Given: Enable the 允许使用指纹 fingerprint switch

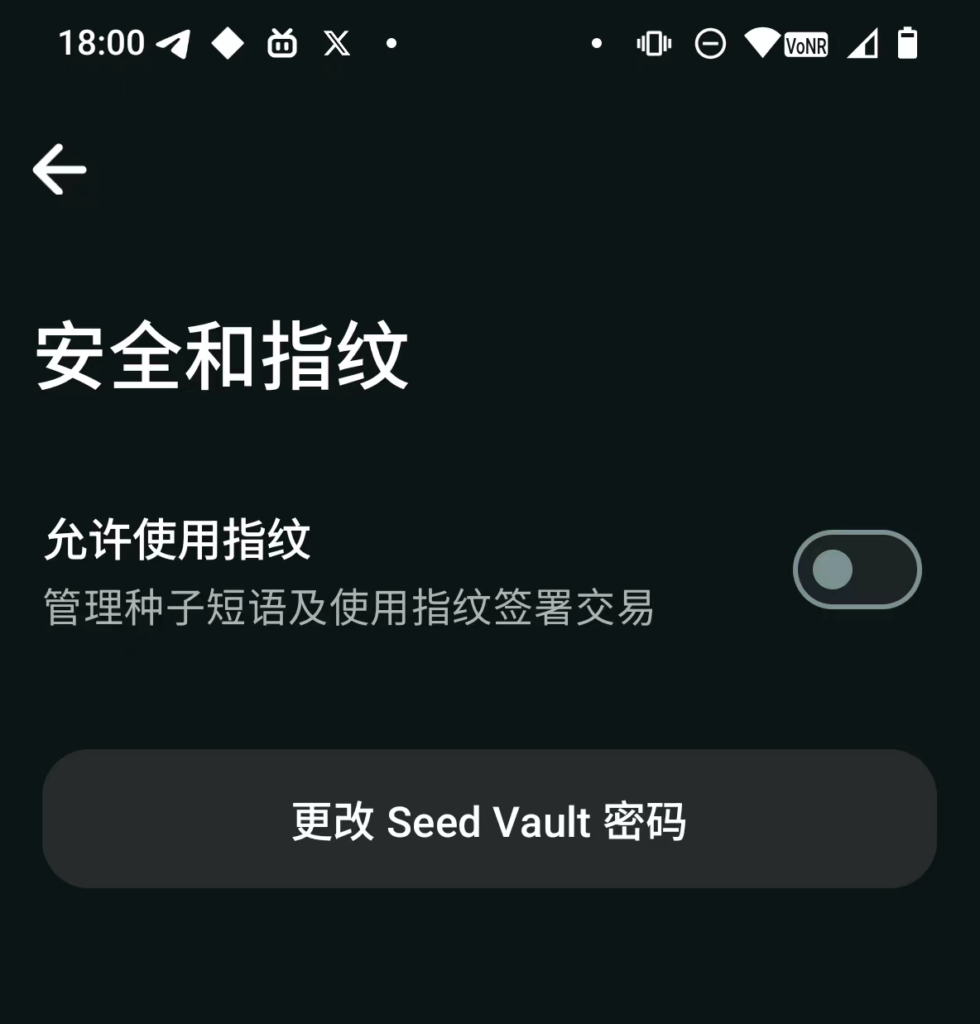Looking at the screenshot, I should [x=856, y=570].
